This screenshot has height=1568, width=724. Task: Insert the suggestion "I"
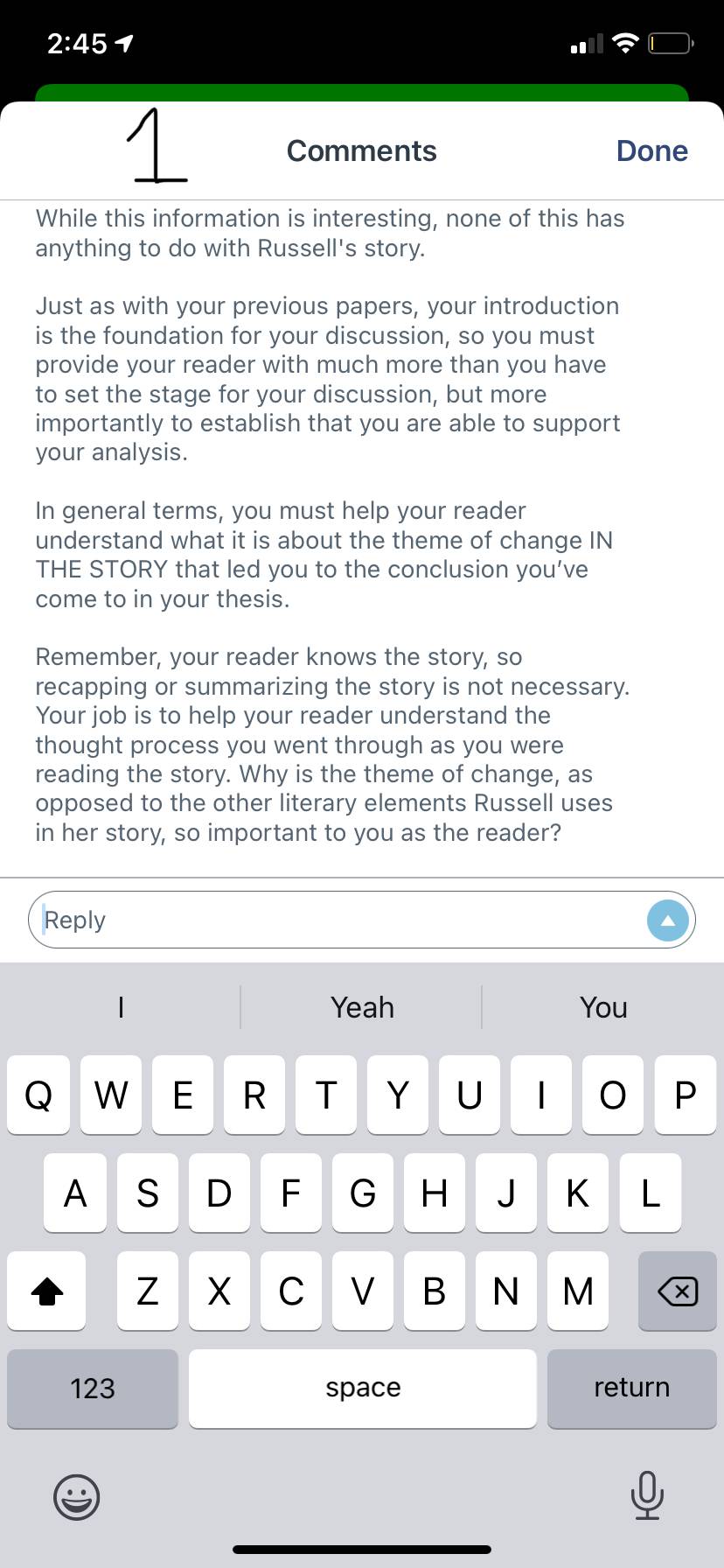[x=121, y=1007]
